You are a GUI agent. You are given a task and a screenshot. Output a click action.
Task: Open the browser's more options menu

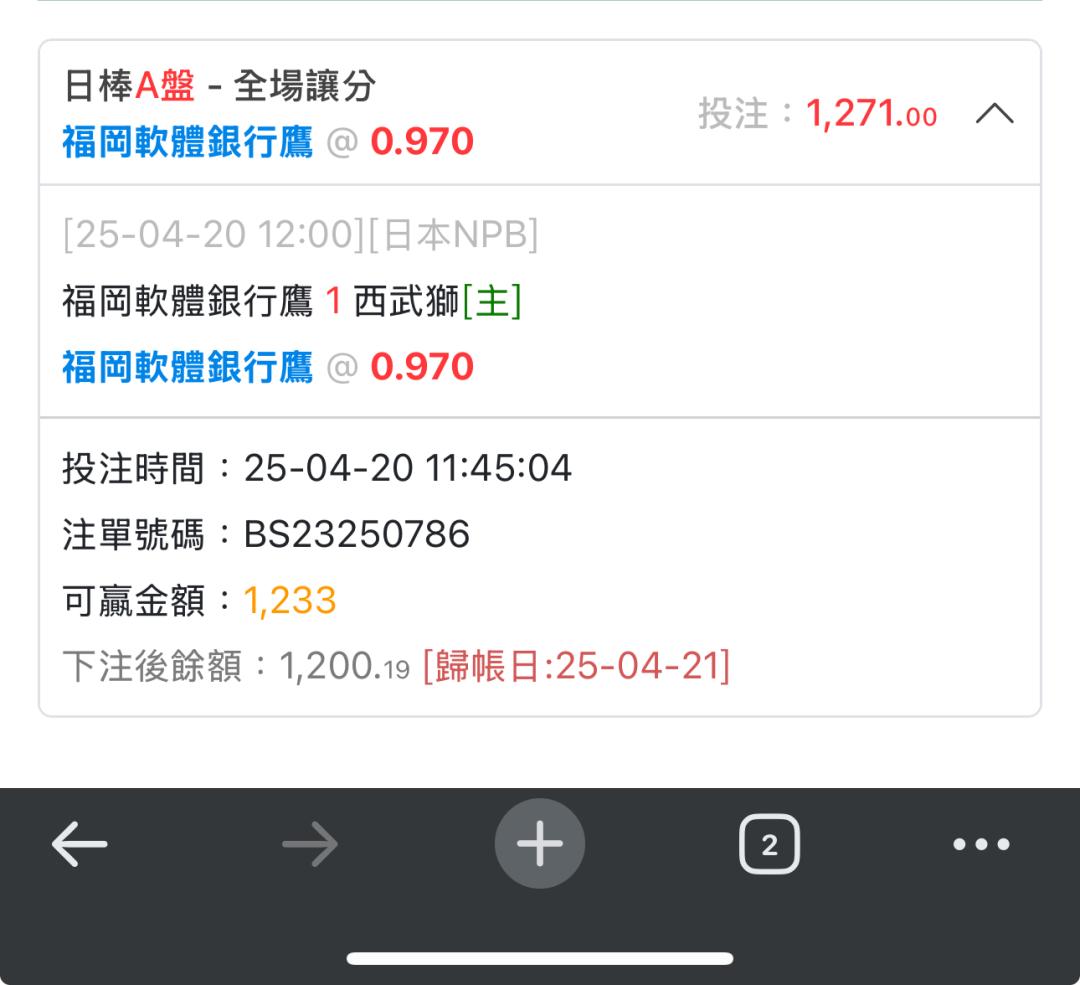tap(981, 845)
